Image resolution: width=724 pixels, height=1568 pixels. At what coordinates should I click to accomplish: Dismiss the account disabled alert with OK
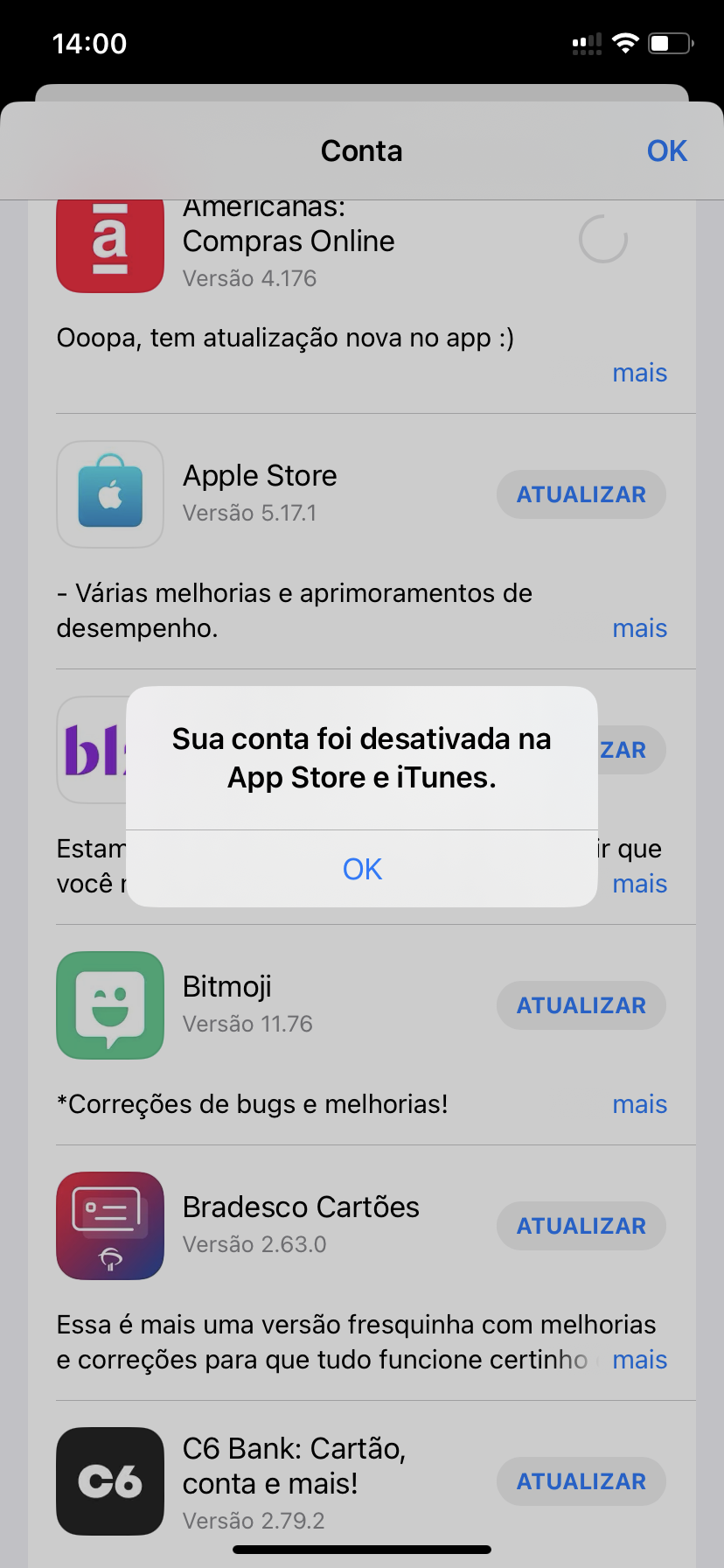pyautogui.click(x=362, y=869)
